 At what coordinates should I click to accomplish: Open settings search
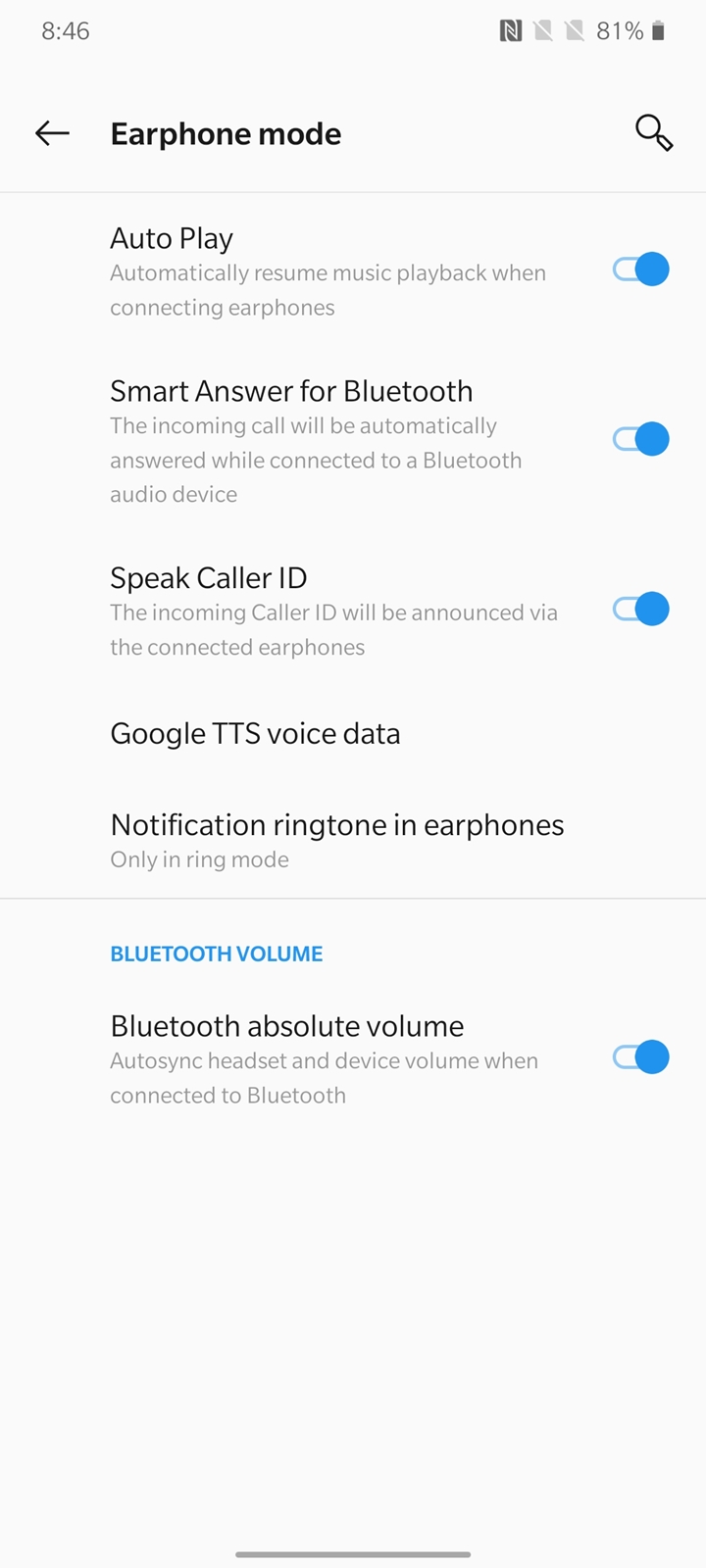point(653,133)
